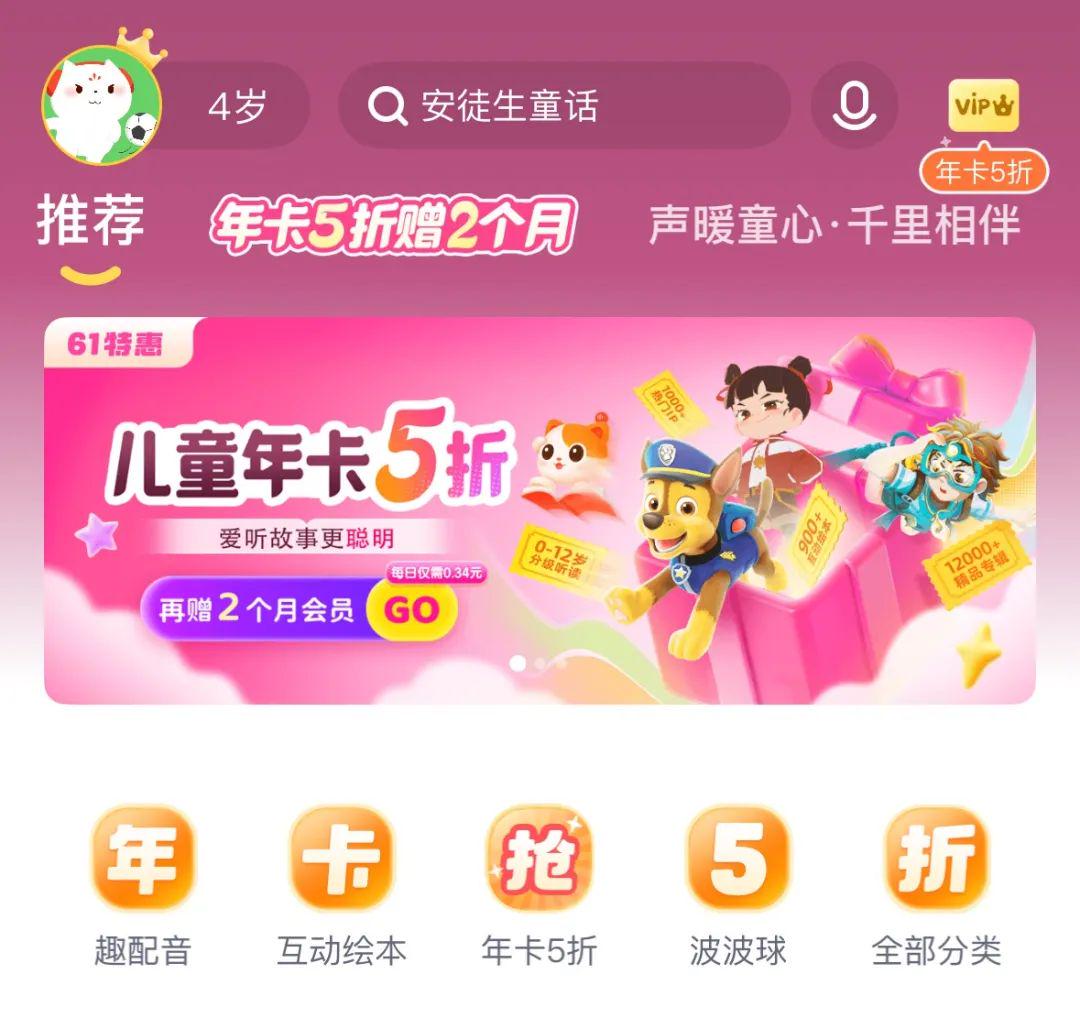The width and height of the screenshot is (1080, 1029).
Task: Open the cat avatar profile
Action: click(100, 106)
